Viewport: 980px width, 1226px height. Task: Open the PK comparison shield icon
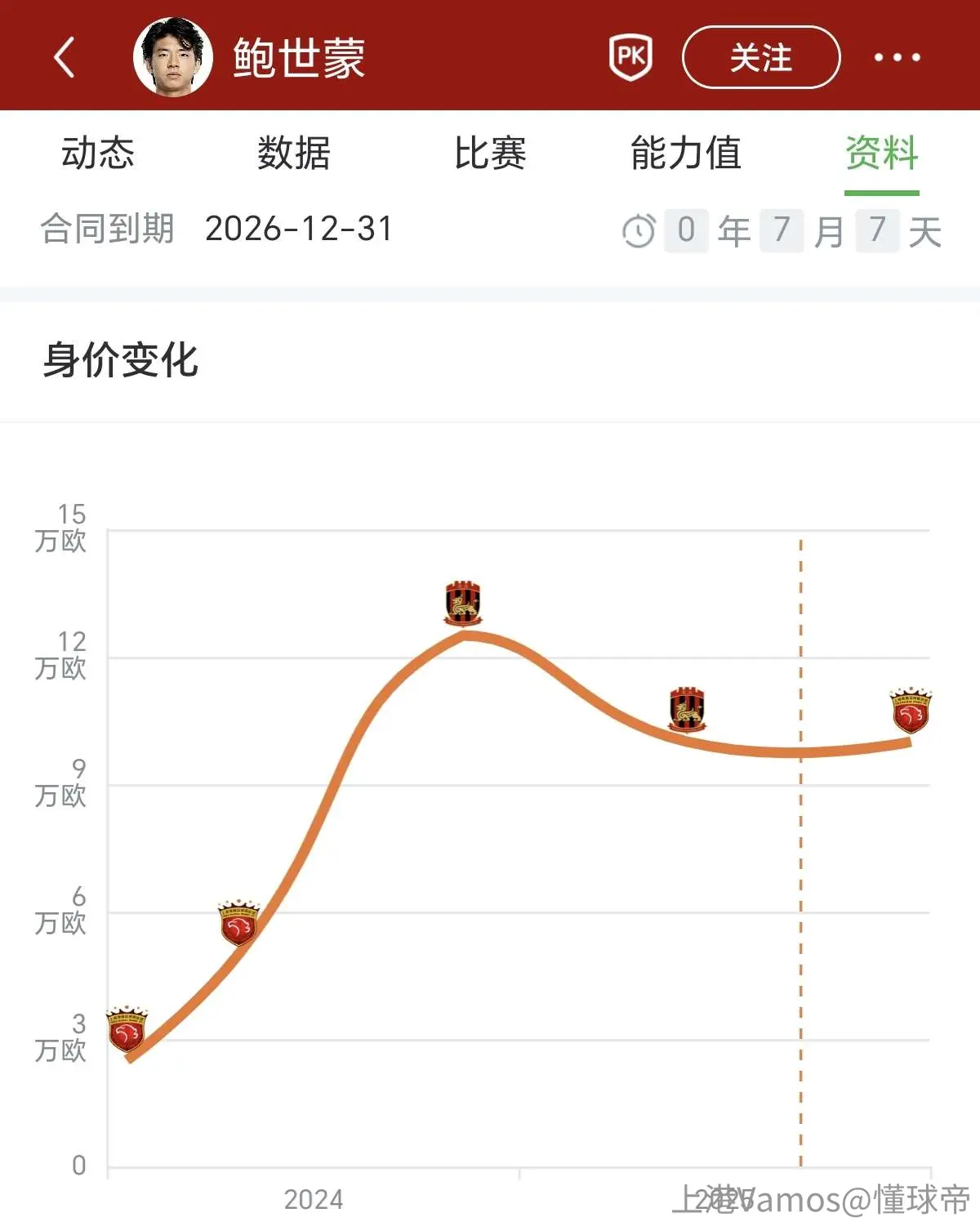click(x=630, y=57)
